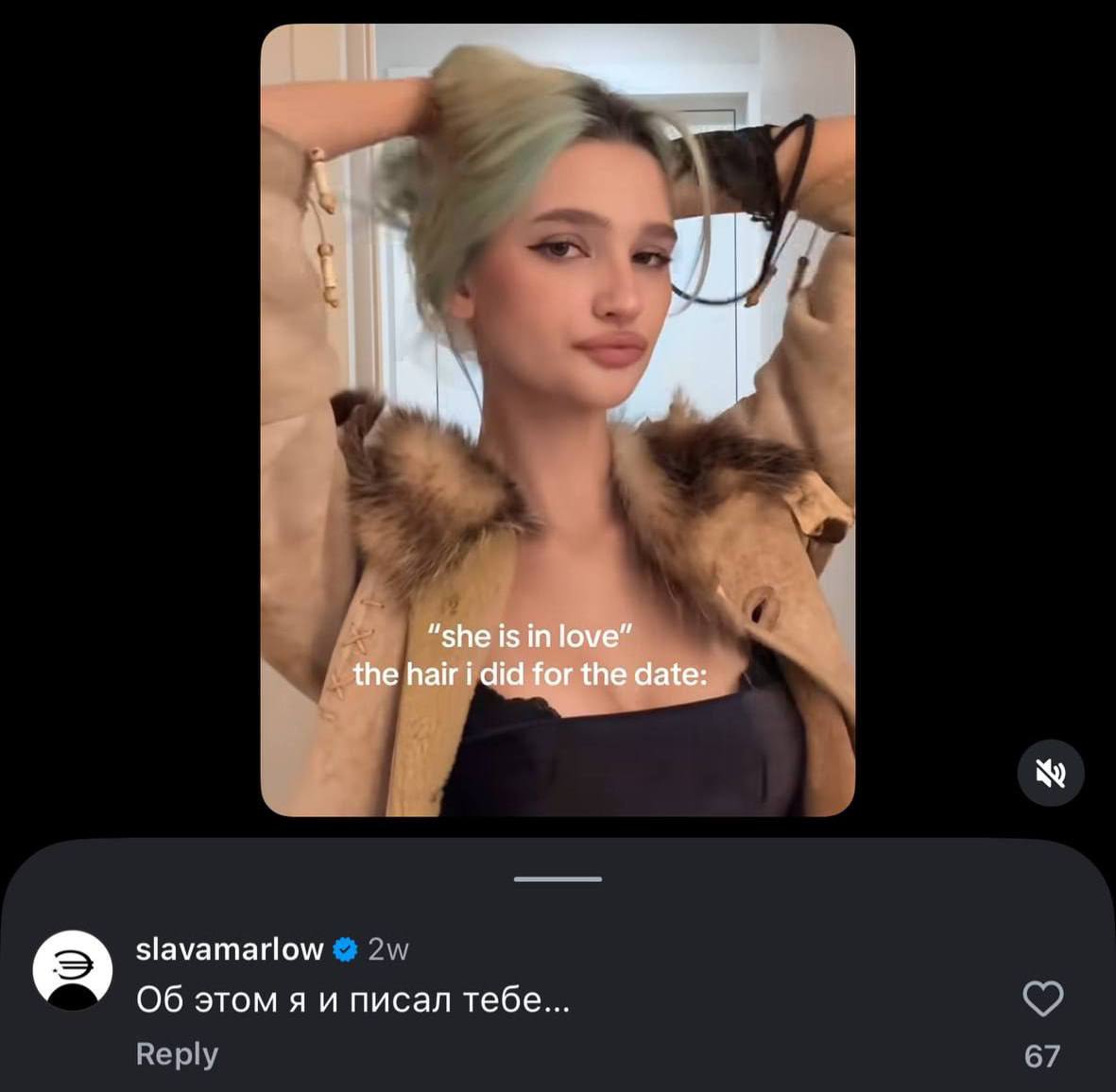1116x1092 pixels.
Task: Reply to slavamarlow's comment
Action: (177, 1053)
